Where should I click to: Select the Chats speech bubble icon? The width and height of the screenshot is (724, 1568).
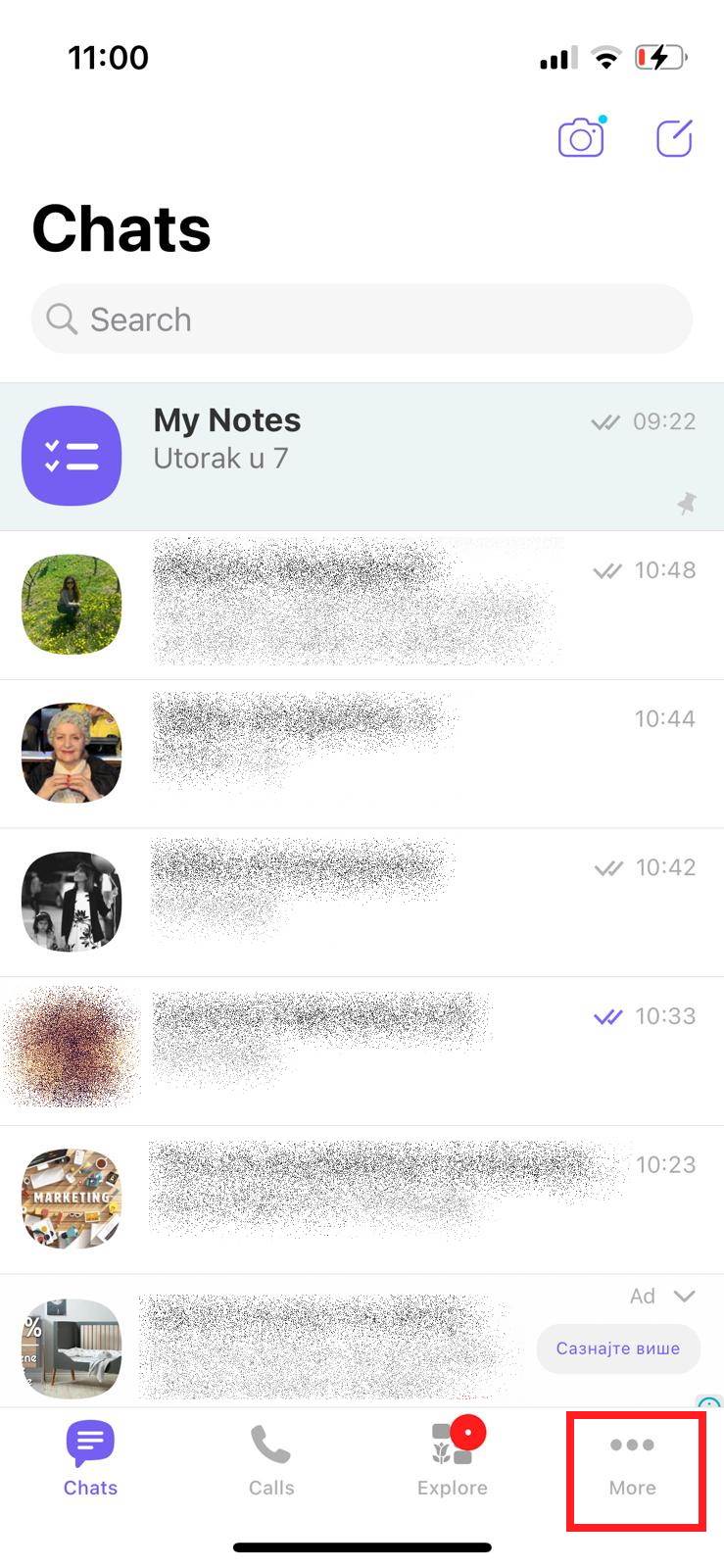pyautogui.click(x=89, y=1442)
